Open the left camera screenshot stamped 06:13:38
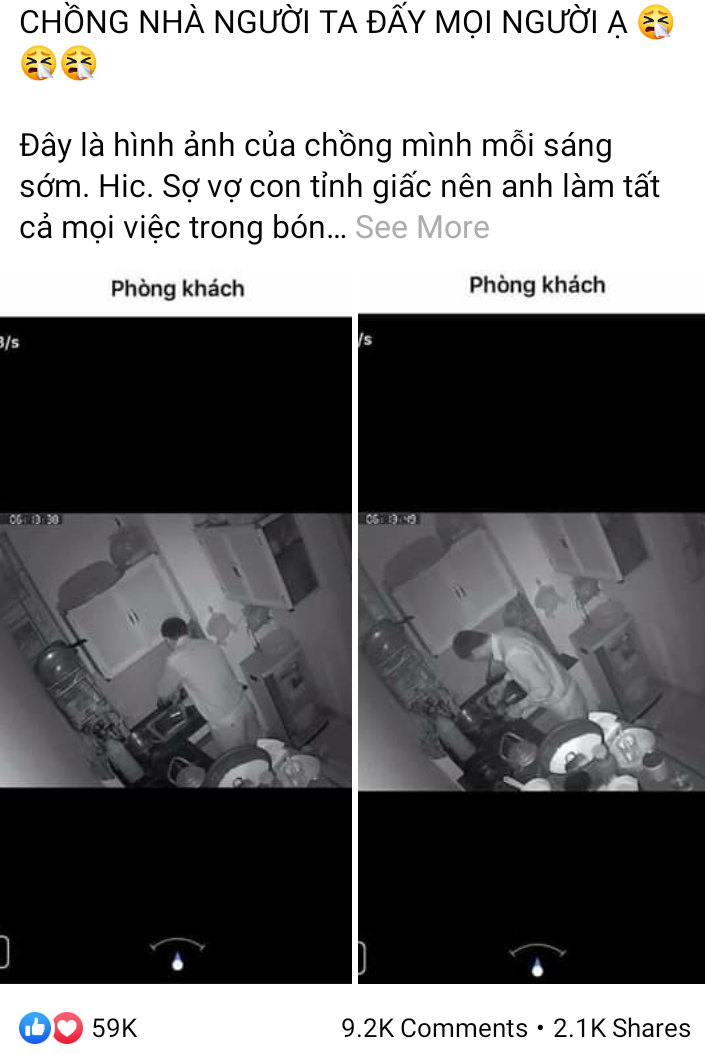Viewport: 705px width, 1054px height. (x=175, y=640)
